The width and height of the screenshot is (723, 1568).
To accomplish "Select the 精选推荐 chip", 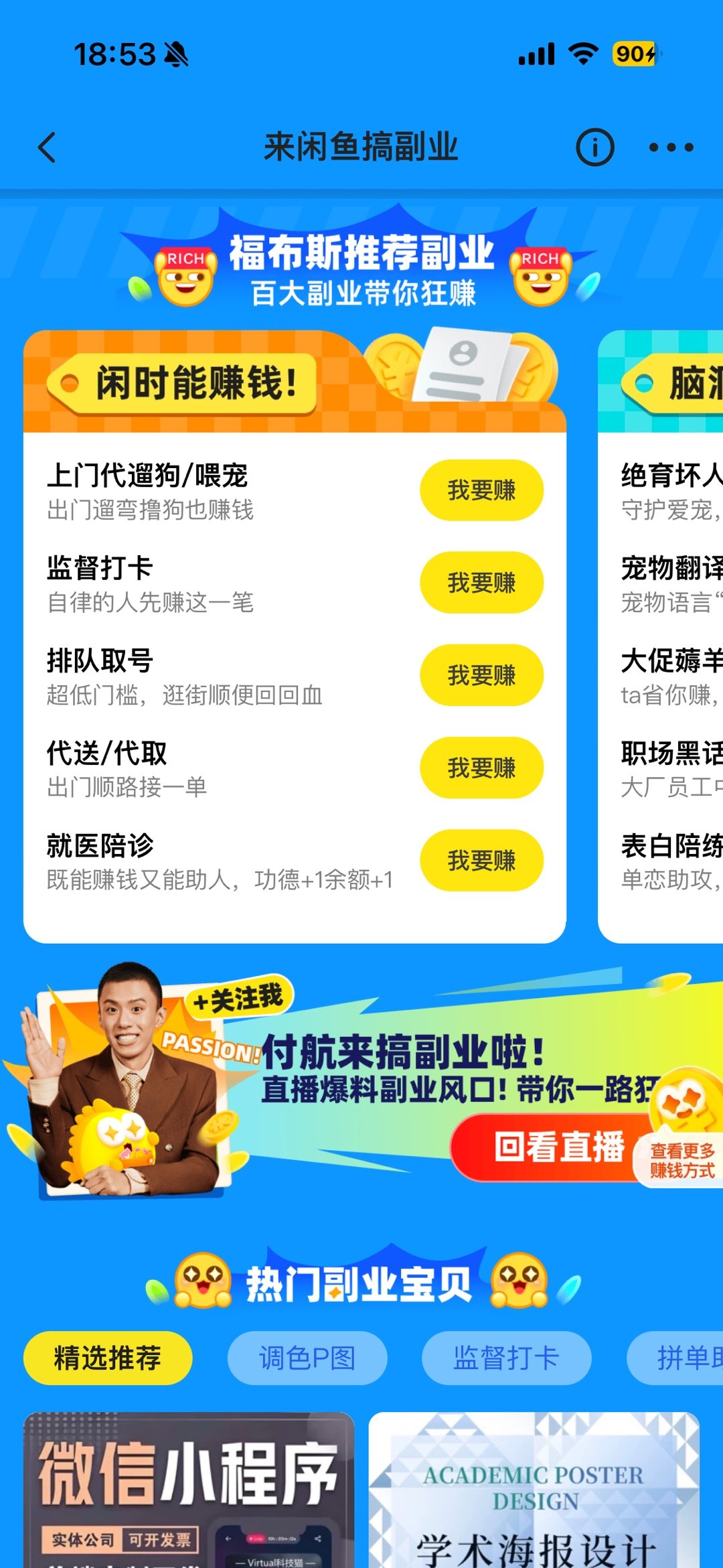I will [x=108, y=1358].
